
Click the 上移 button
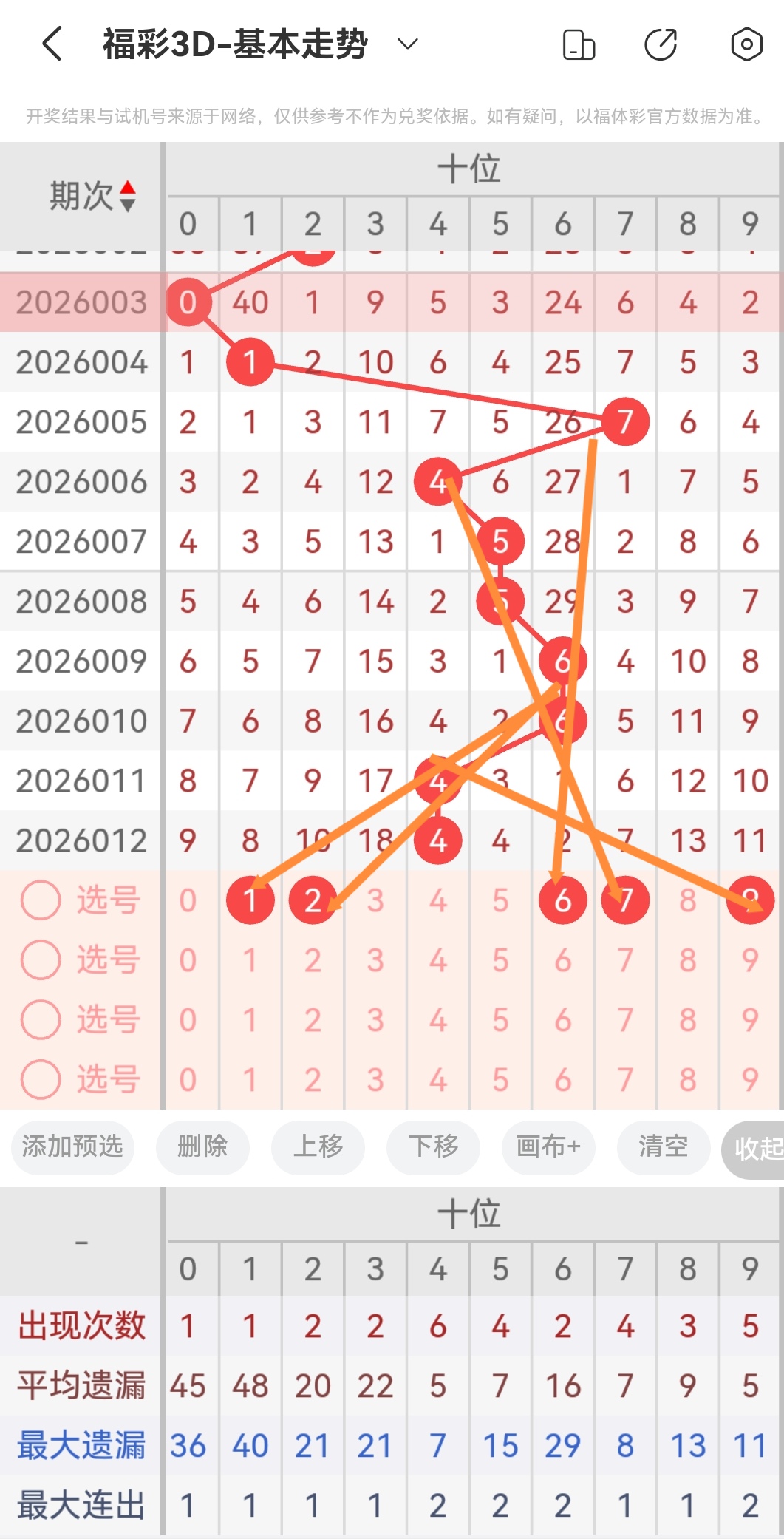pyautogui.click(x=318, y=1147)
